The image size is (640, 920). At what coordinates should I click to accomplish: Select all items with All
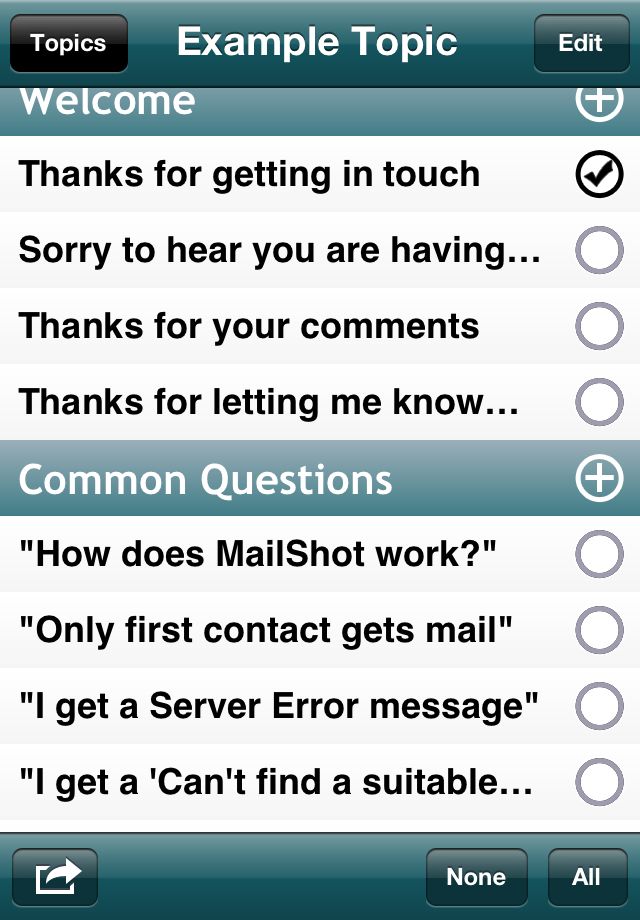point(586,878)
